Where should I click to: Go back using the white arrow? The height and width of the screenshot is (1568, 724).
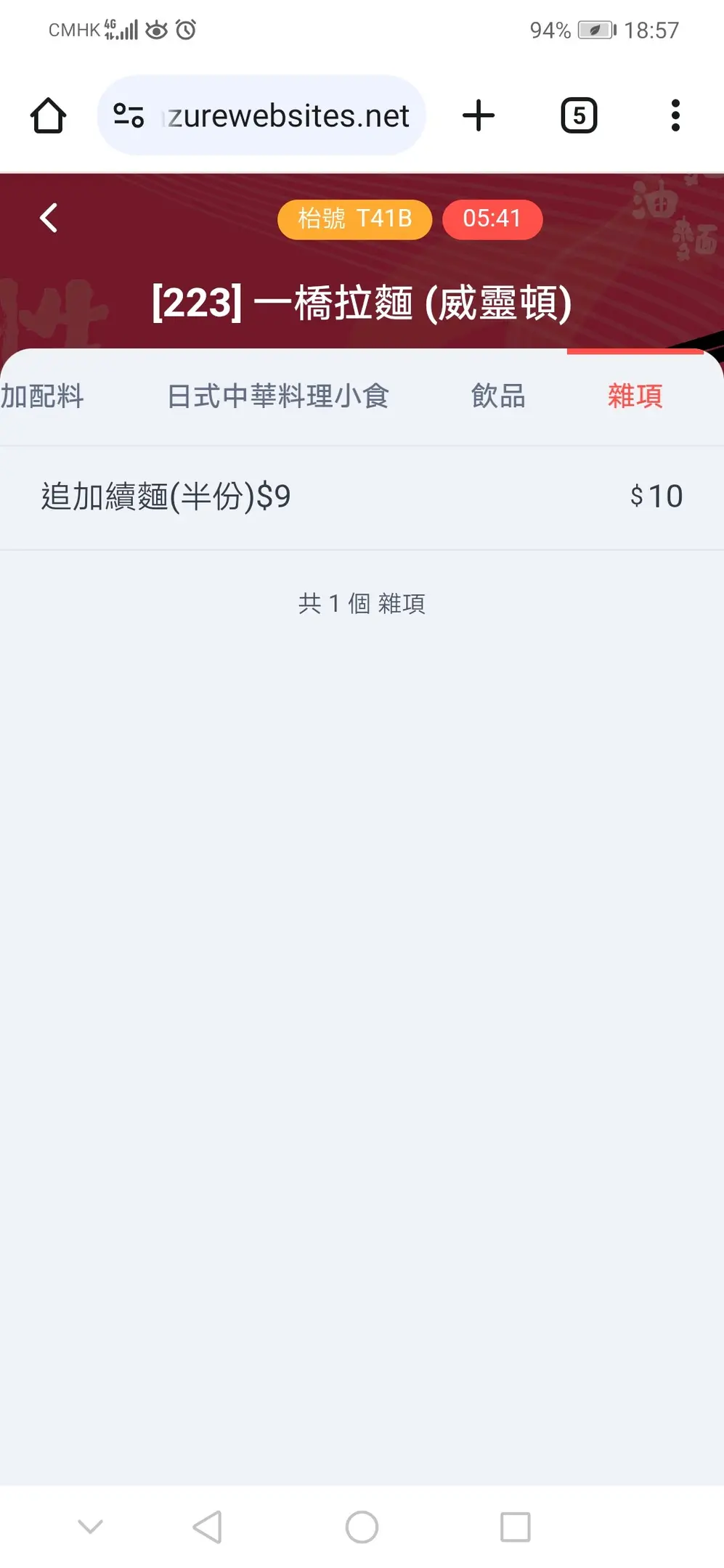point(49,218)
